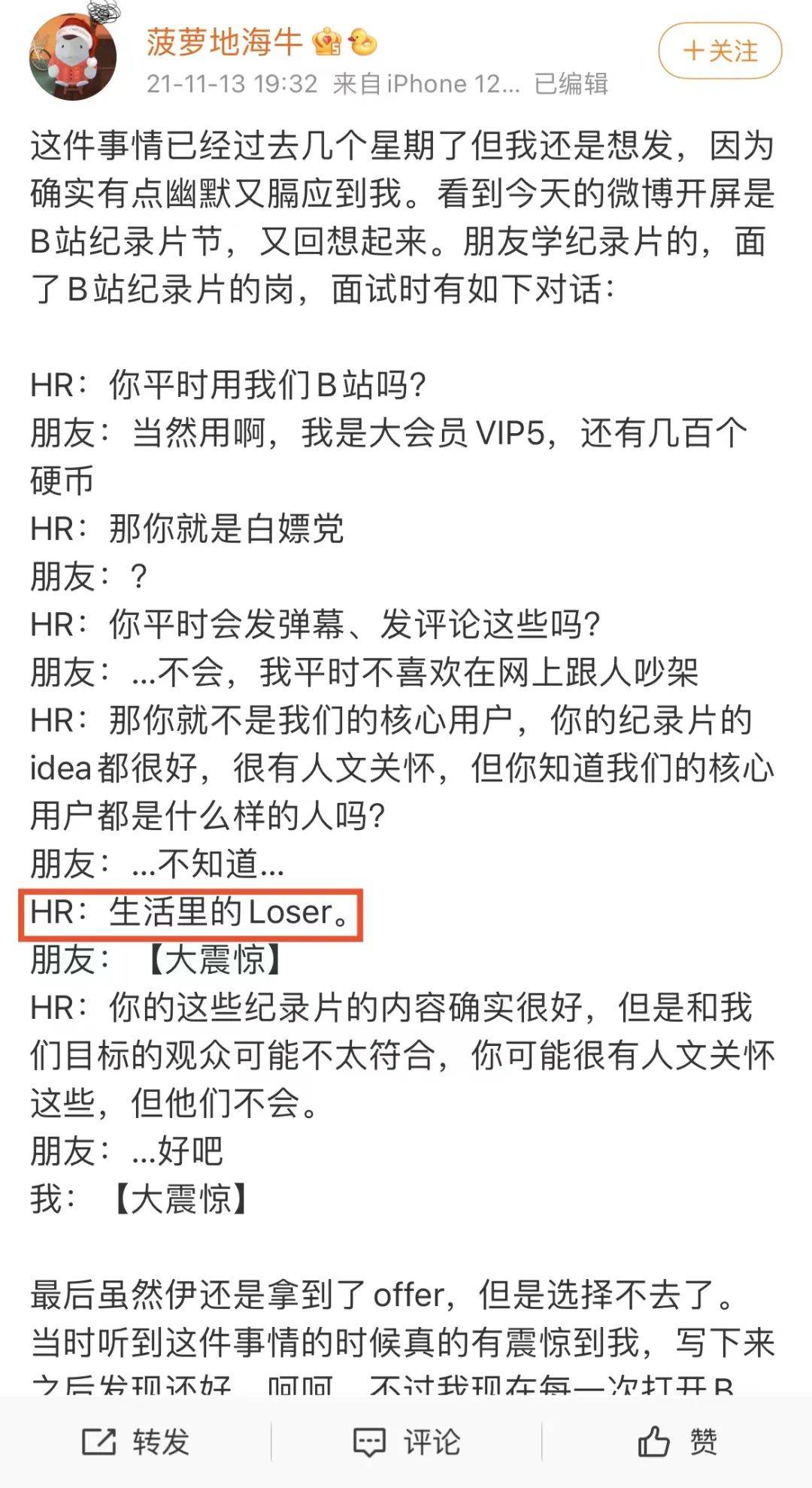Like this post with 赞

[677, 1441]
